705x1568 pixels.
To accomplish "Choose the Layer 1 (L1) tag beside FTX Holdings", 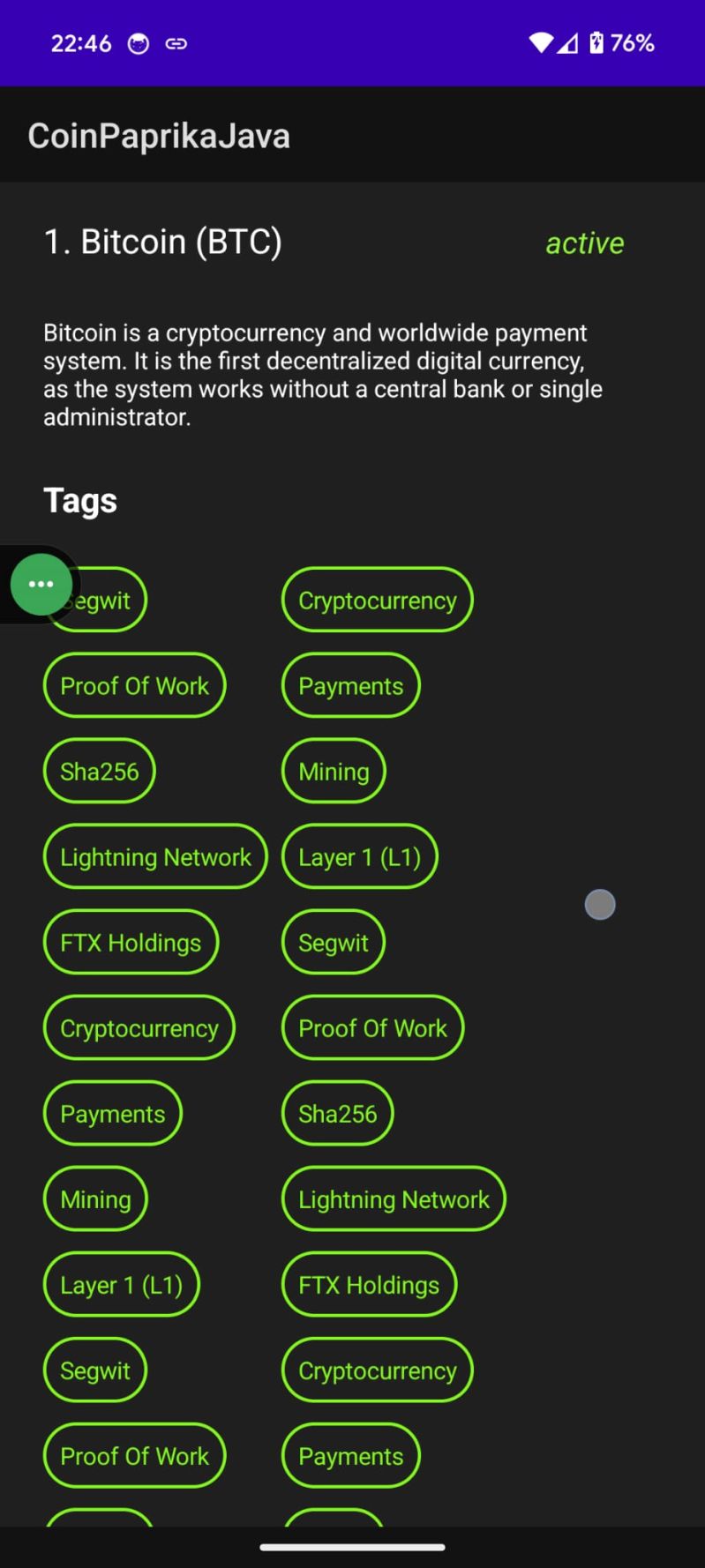I will coord(122,1285).
